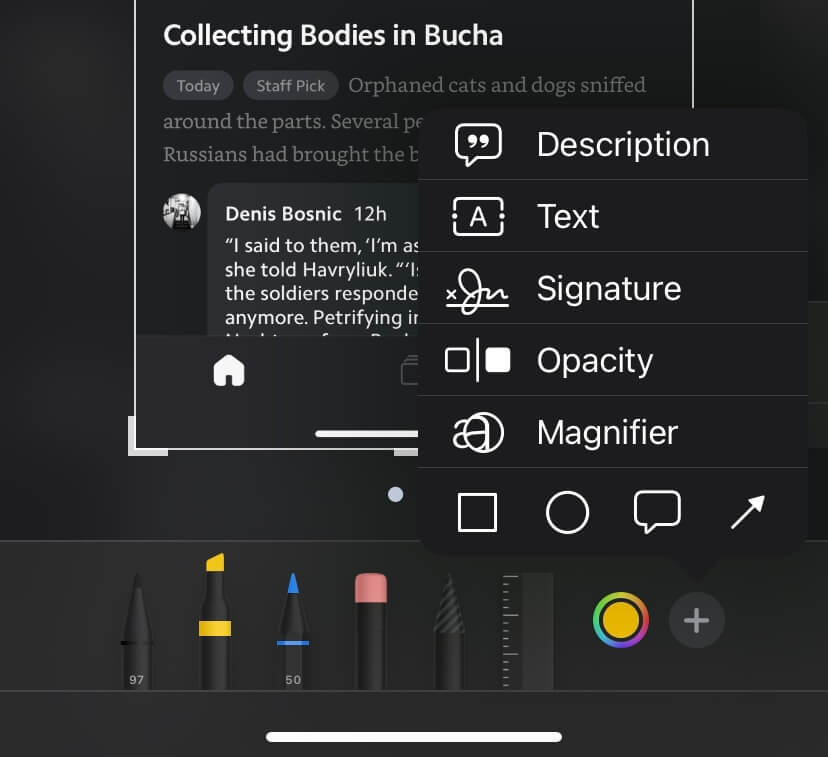Add a Description to the screenshot
828x757 pixels.
point(612,144)
